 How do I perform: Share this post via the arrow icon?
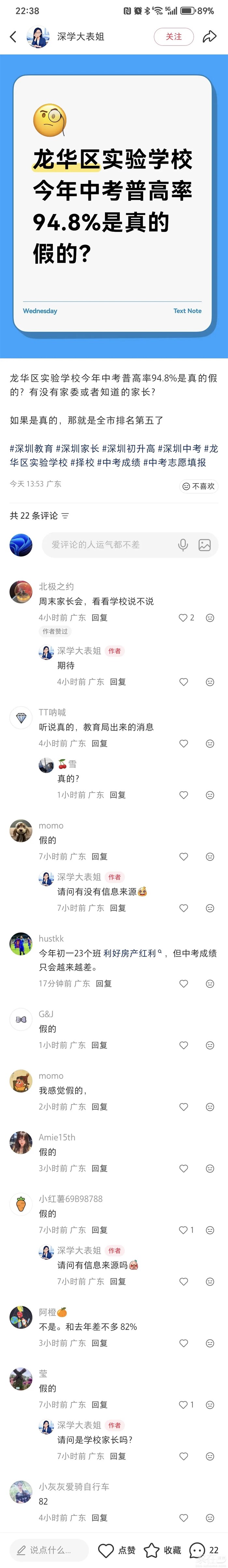pos(209,36)
